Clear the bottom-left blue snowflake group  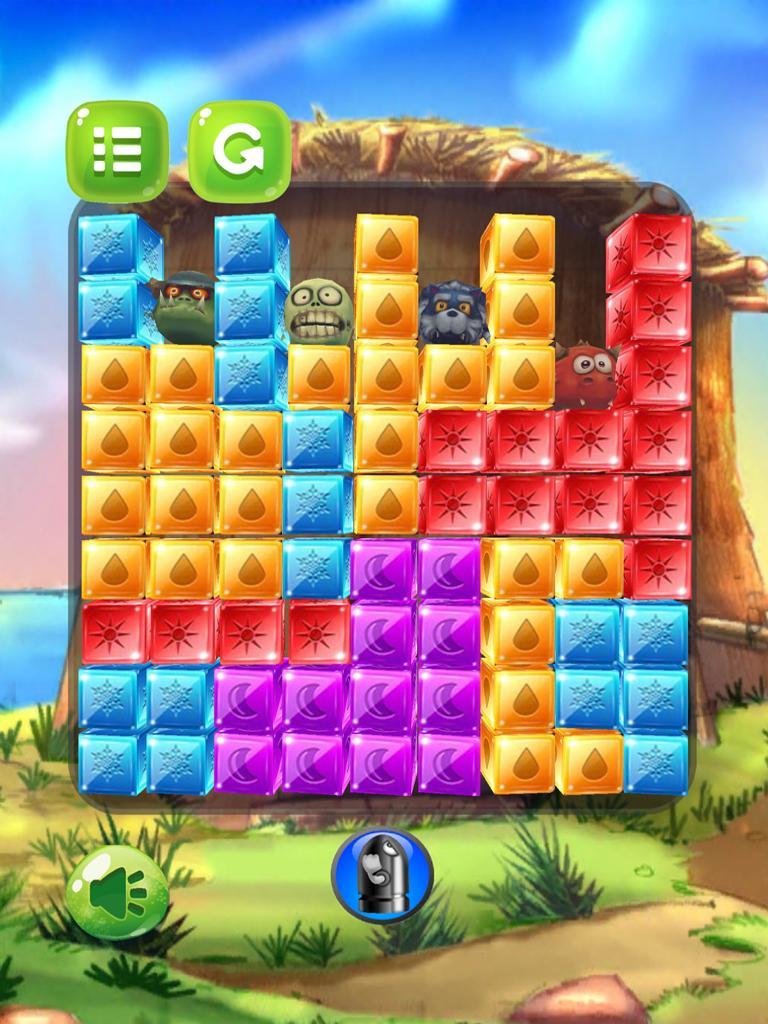[147, 728]
